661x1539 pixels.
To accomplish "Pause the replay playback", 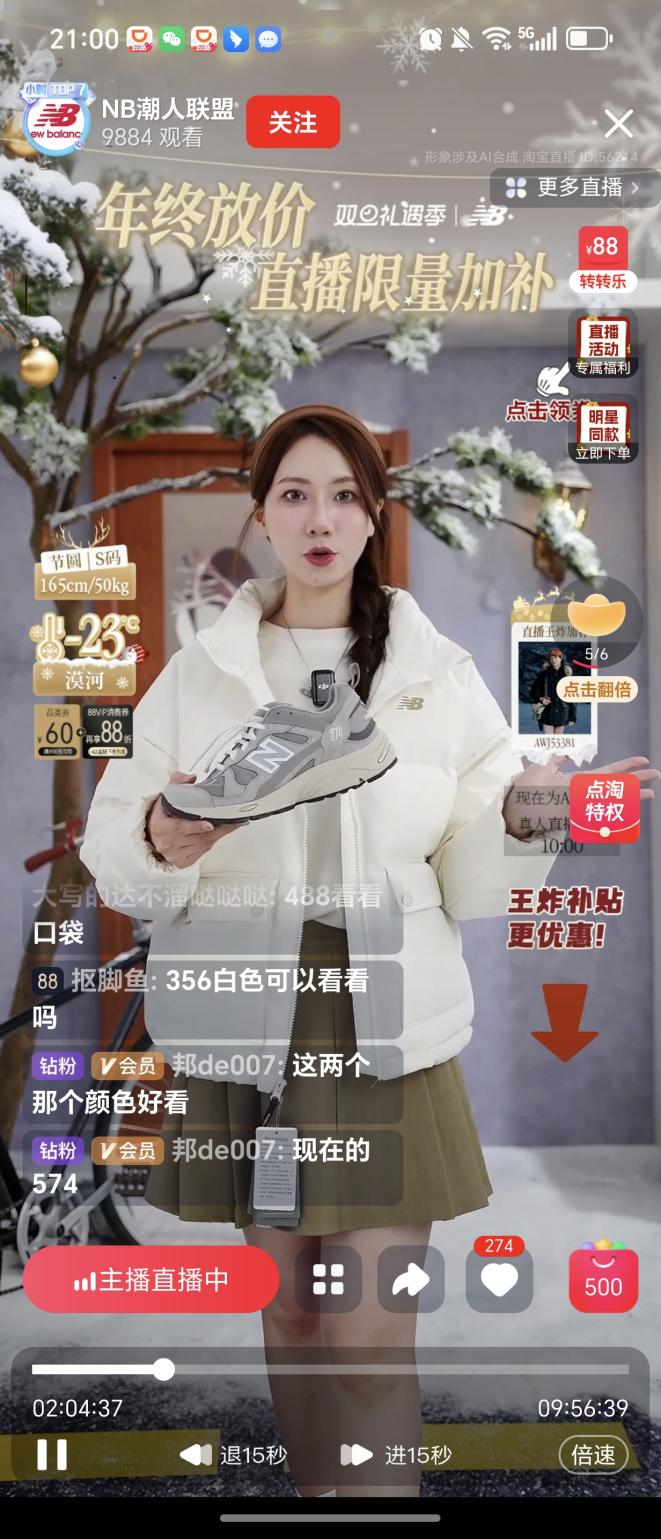I will [52, 1454].
